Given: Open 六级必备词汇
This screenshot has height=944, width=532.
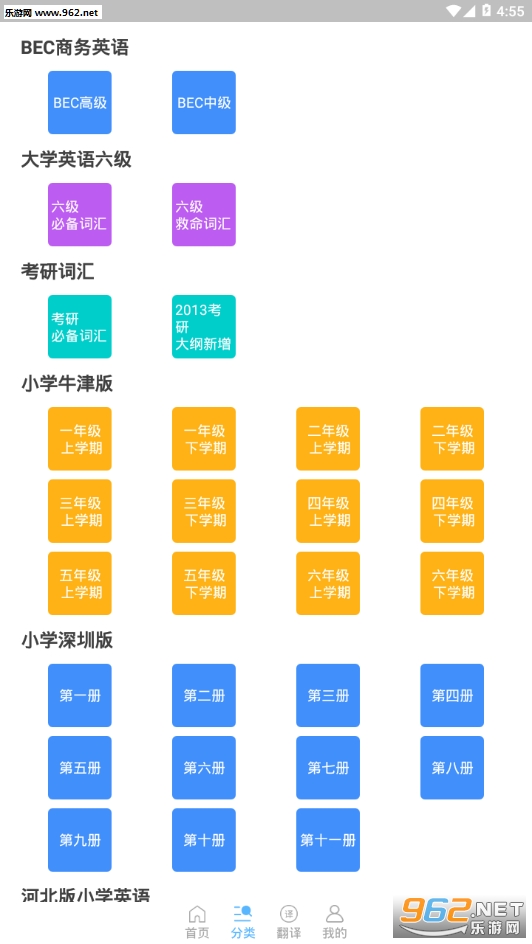Looking at the screenshot, I should click(79, 214).
